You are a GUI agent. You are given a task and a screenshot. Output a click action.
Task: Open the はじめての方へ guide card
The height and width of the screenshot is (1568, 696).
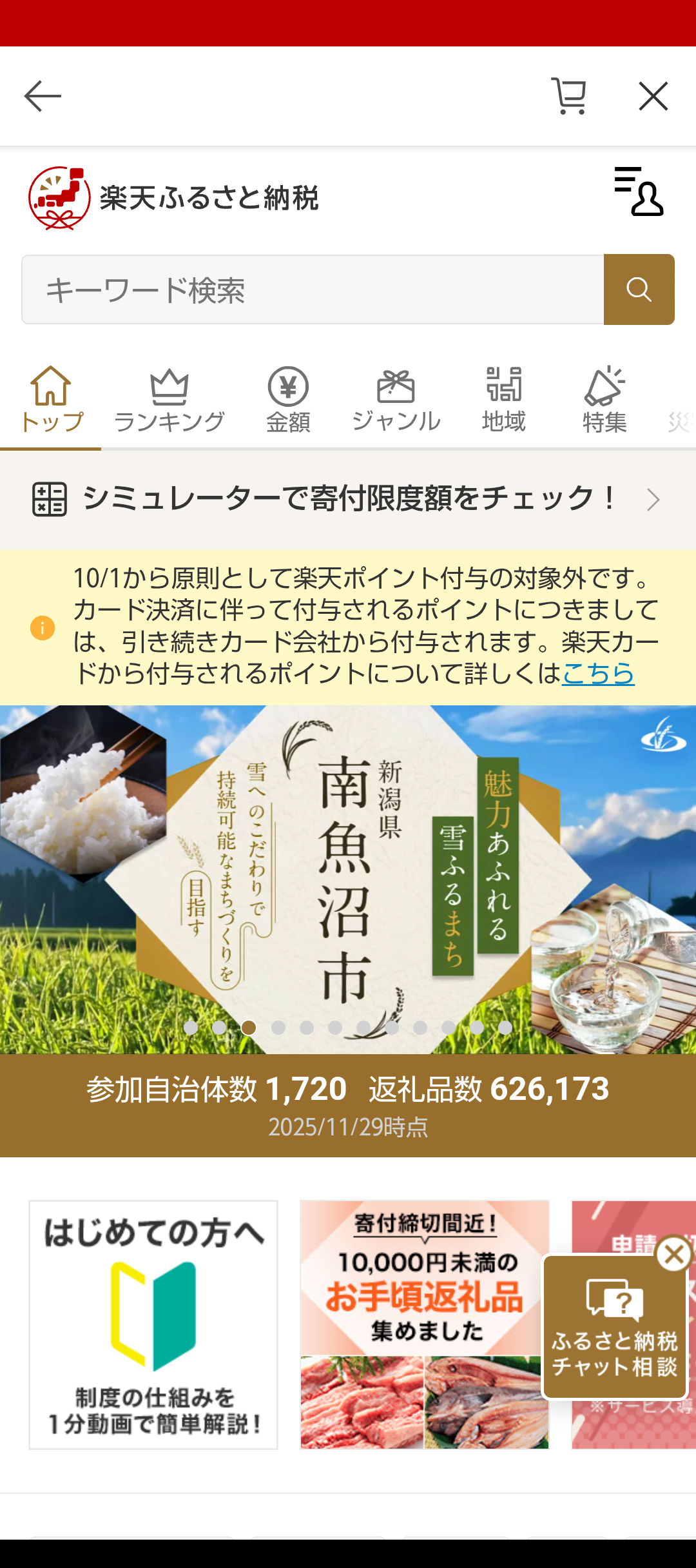click(x=153, y=1324)
